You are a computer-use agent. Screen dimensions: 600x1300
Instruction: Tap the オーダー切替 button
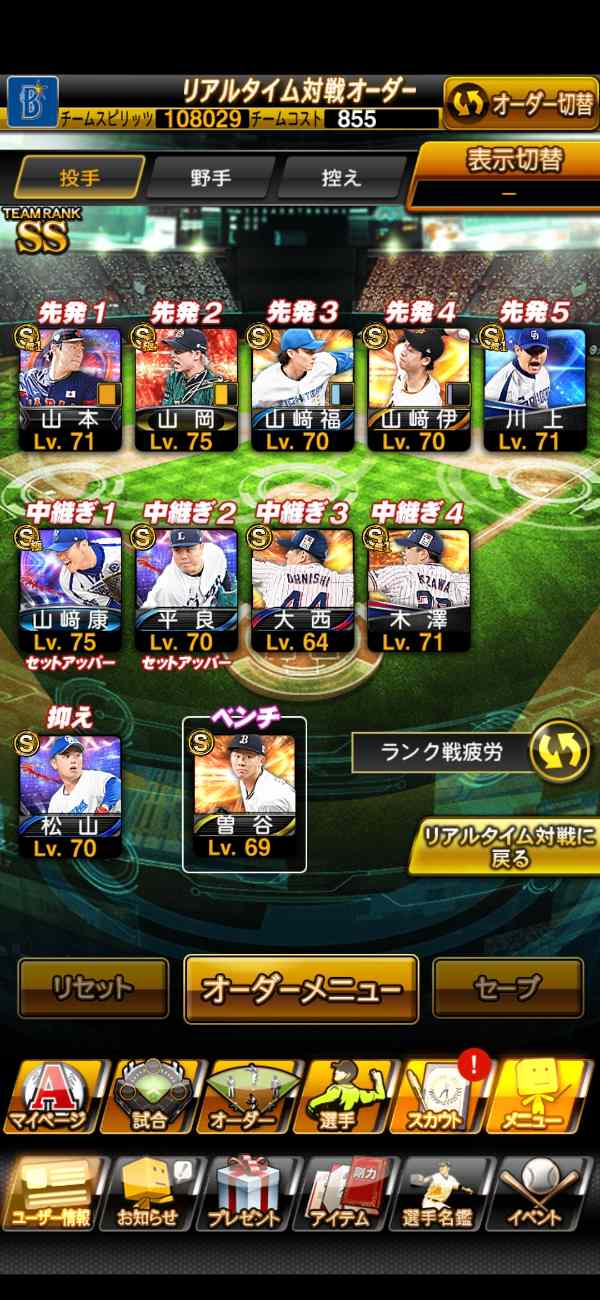tap(520, 103)
